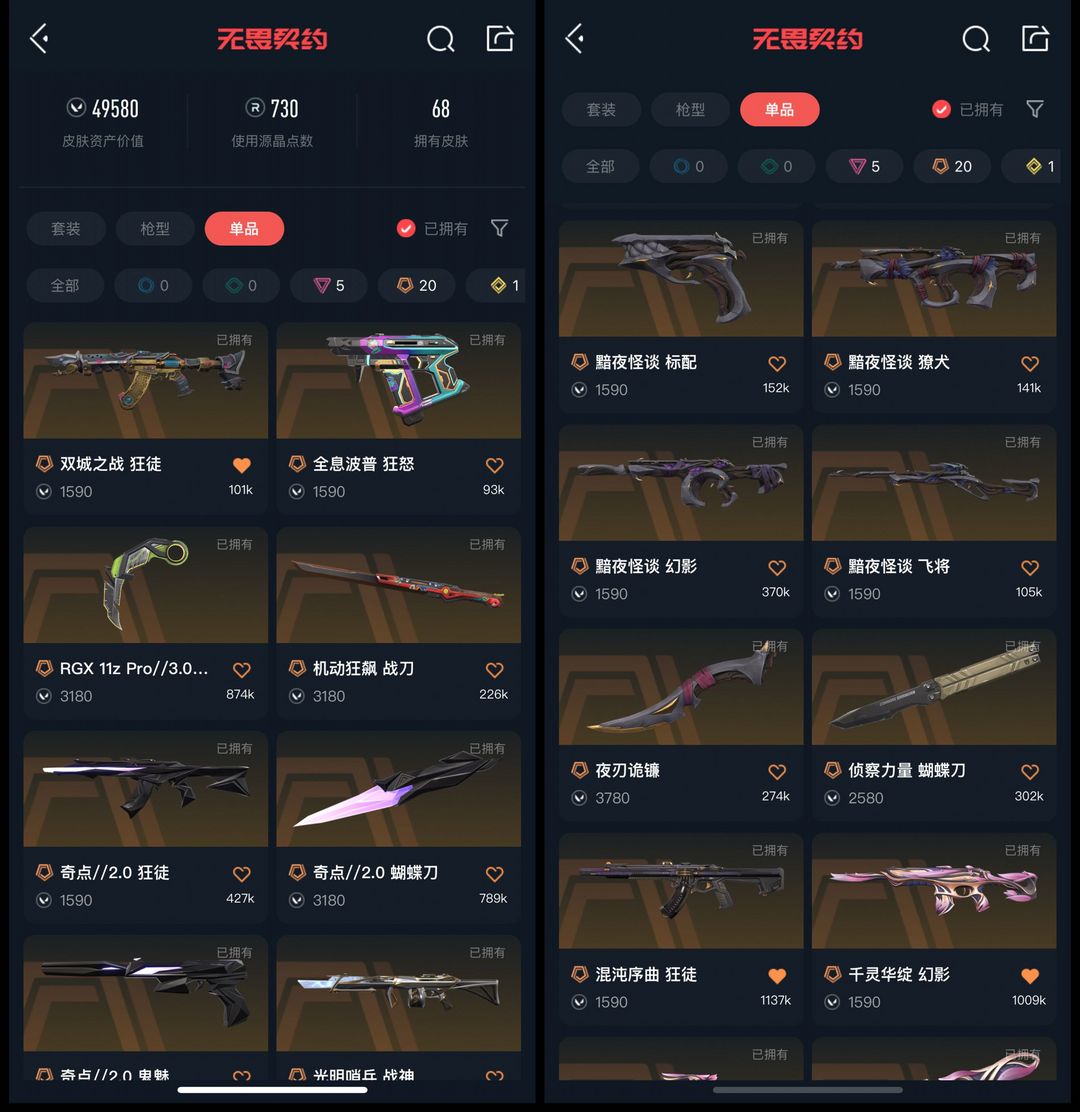
Task: Favorite the 黯夜怪谈 飞将 skin
Action: (1029, 568)
